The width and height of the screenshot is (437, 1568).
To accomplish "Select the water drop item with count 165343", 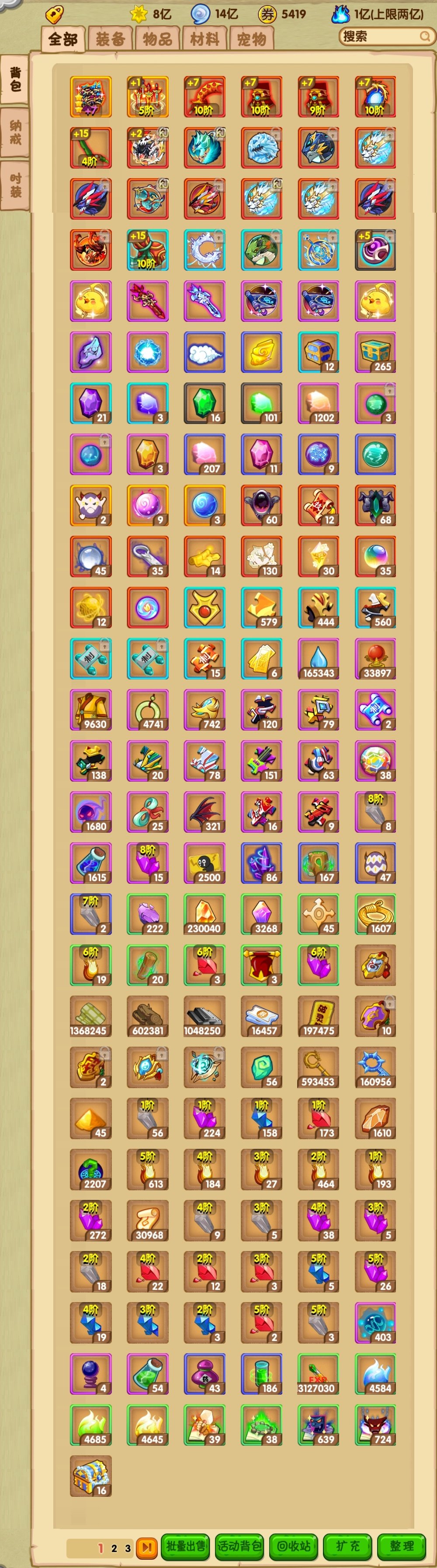I will click(x=318, y=658).
